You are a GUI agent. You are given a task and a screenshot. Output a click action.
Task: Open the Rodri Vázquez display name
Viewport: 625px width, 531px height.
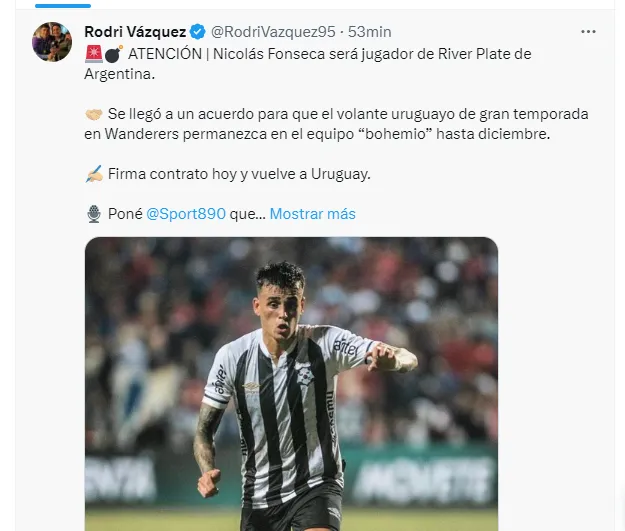(135, 32)
